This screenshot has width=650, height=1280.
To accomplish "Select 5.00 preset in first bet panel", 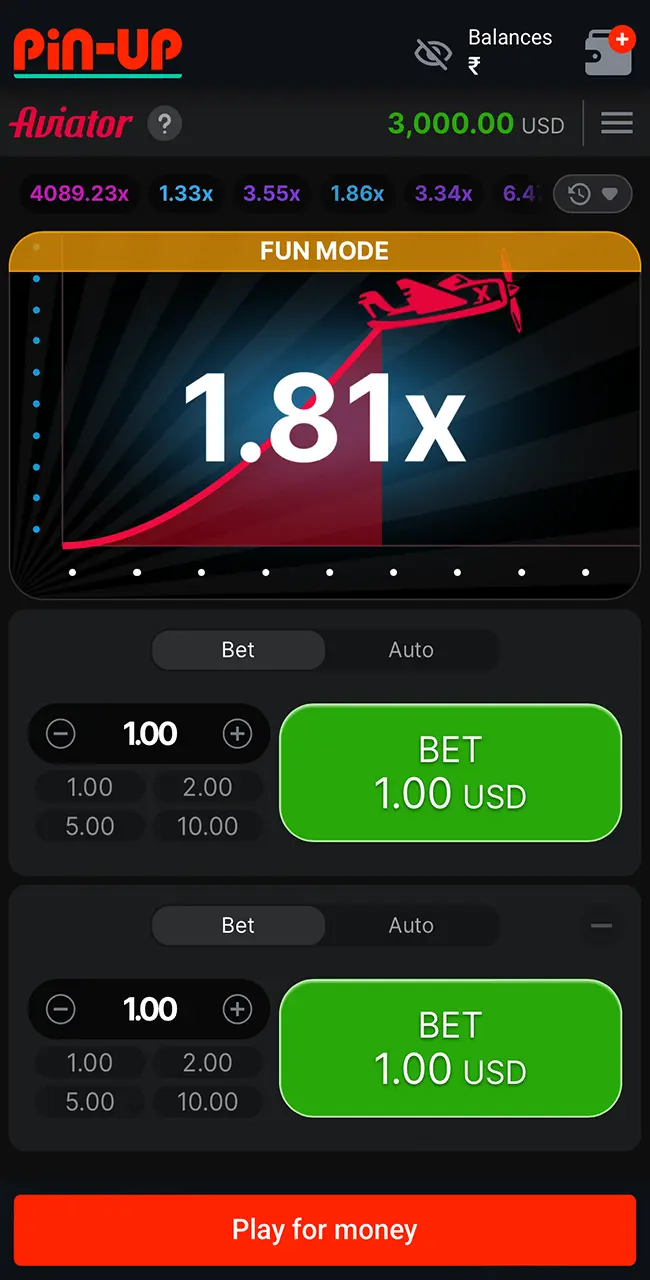I will [x=90, y=827].
